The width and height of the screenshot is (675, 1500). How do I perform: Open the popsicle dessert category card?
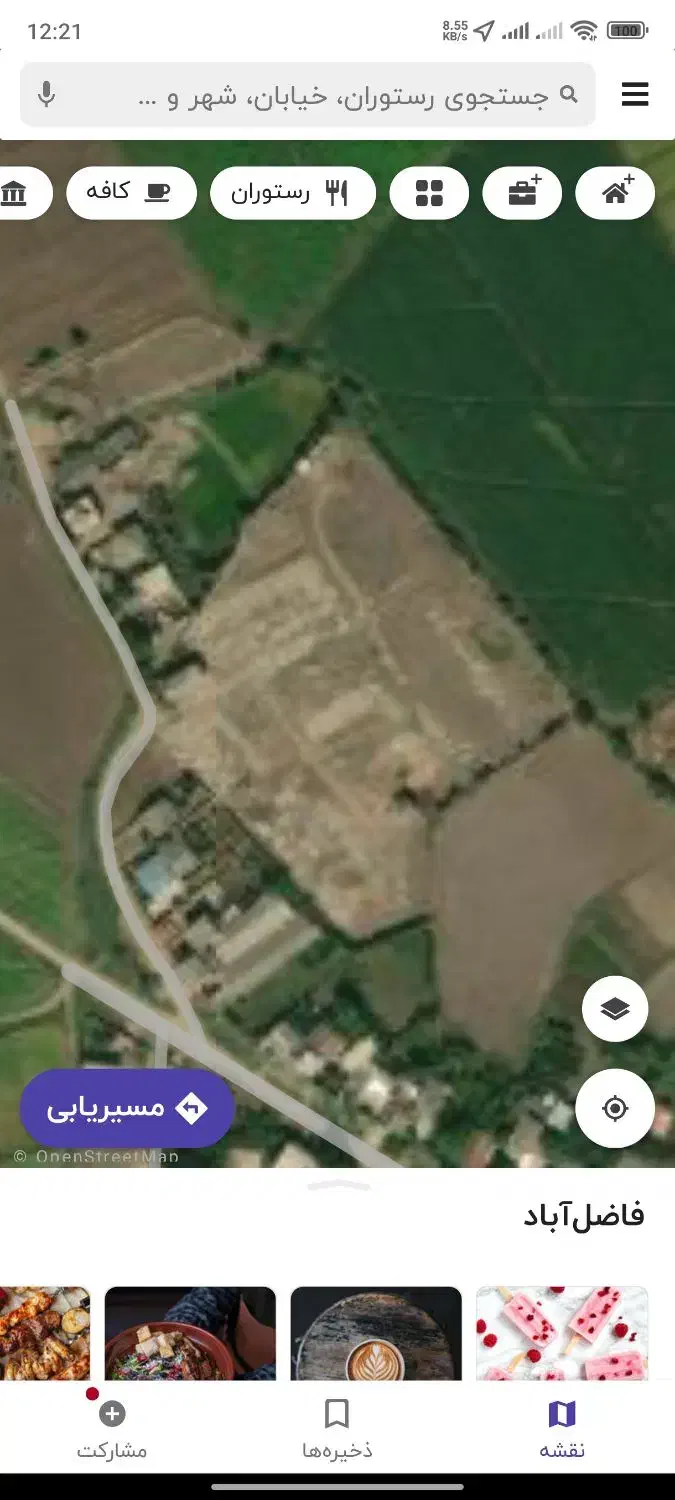click(x=562, y=1333)
